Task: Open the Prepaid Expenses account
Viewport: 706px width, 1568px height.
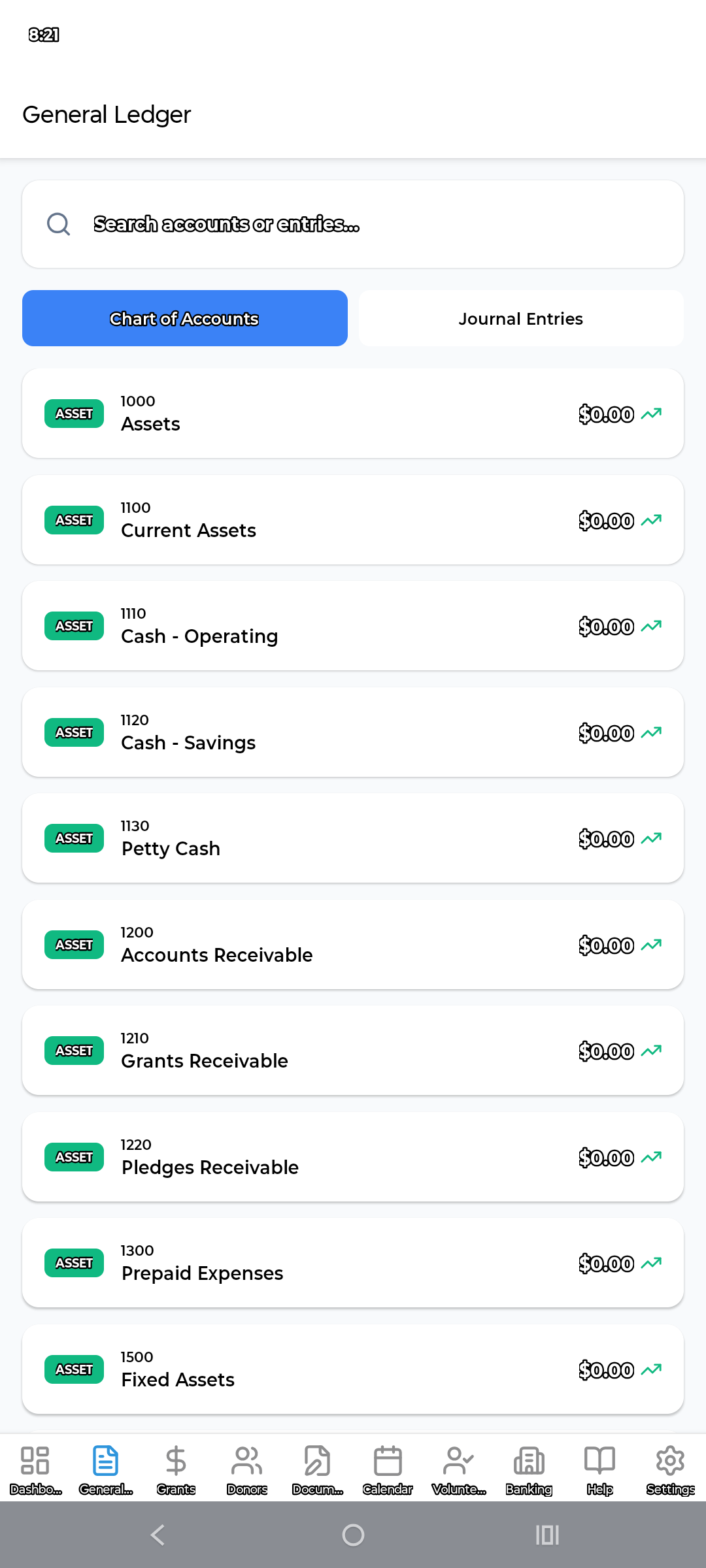Action: click(x=353, y=1263)
